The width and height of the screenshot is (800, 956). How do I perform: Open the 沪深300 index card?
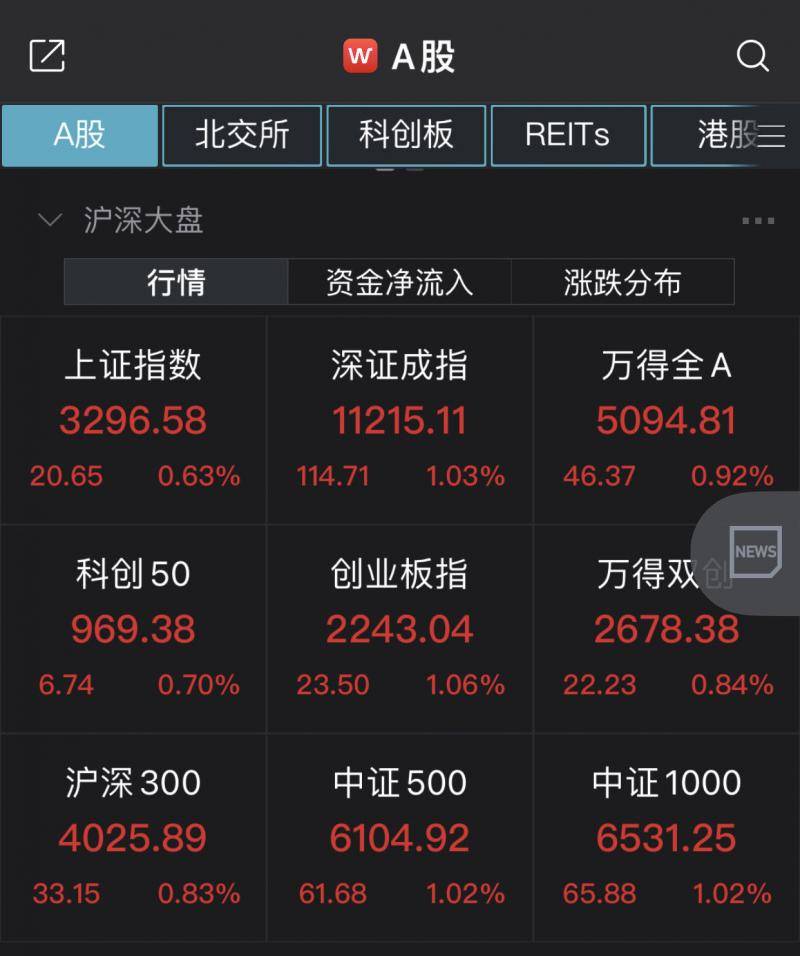point(133,838)
